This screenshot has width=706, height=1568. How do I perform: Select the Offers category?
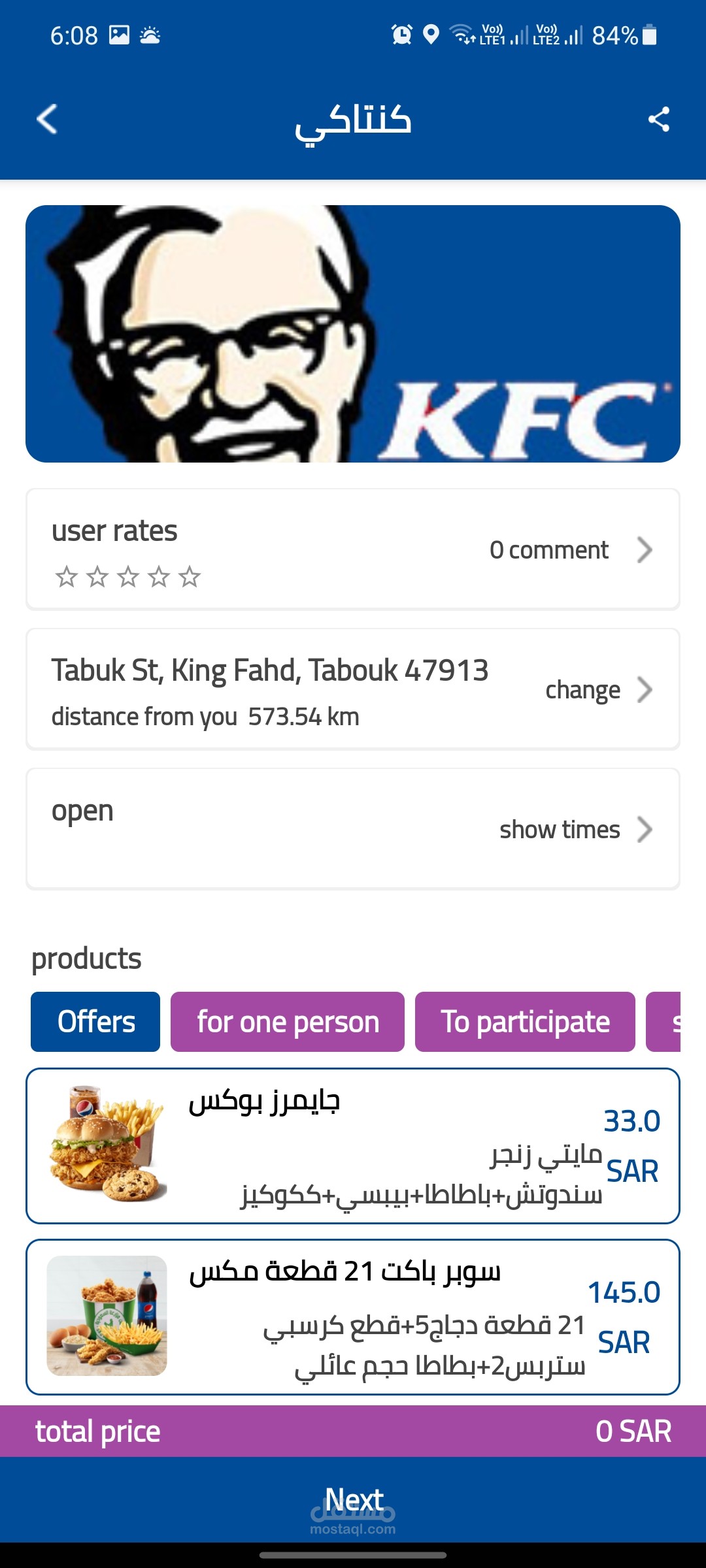[95, 1022]
